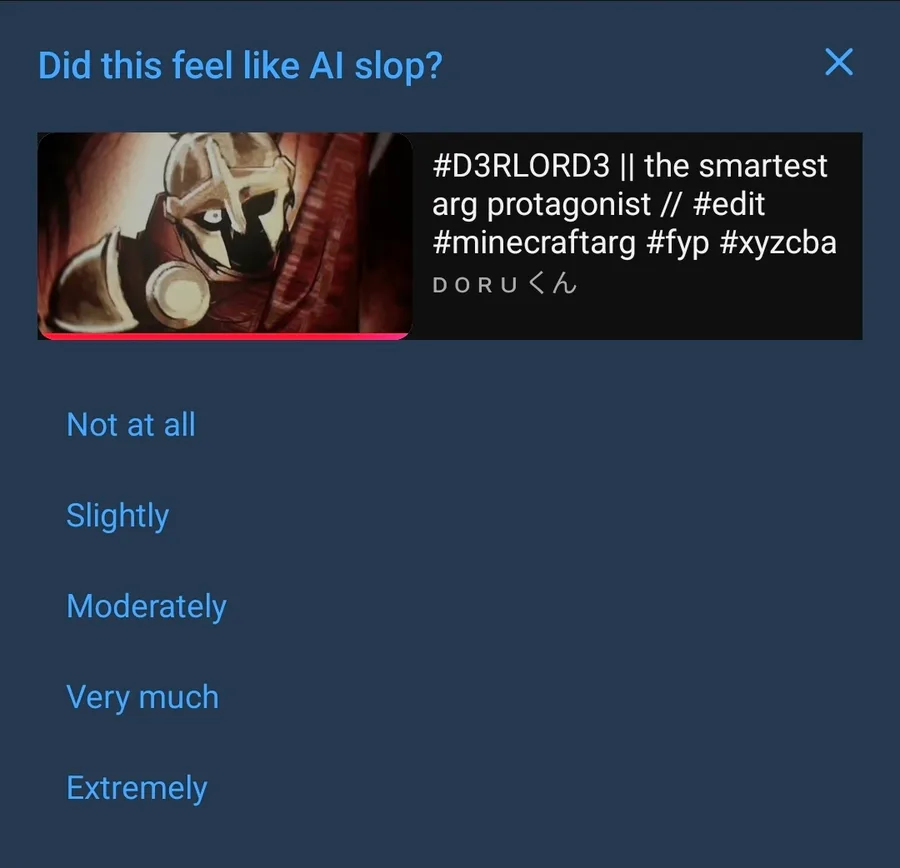Image resolution: width=900 pixels, height=868 pixels.
Task: Rate the video as 'Extremely'
Action: click(136, 788)
